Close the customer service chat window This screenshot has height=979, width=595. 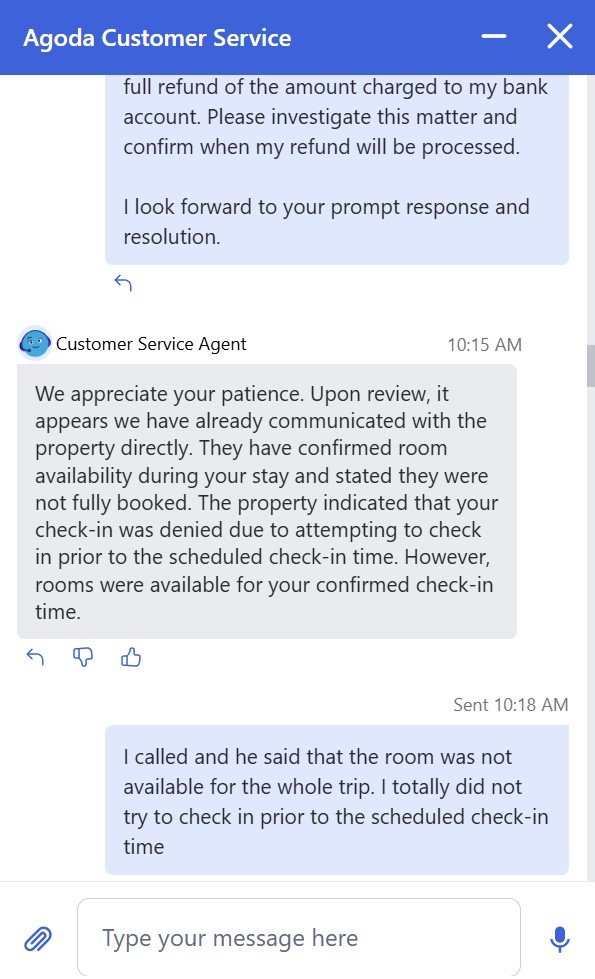tap(559, 36)
